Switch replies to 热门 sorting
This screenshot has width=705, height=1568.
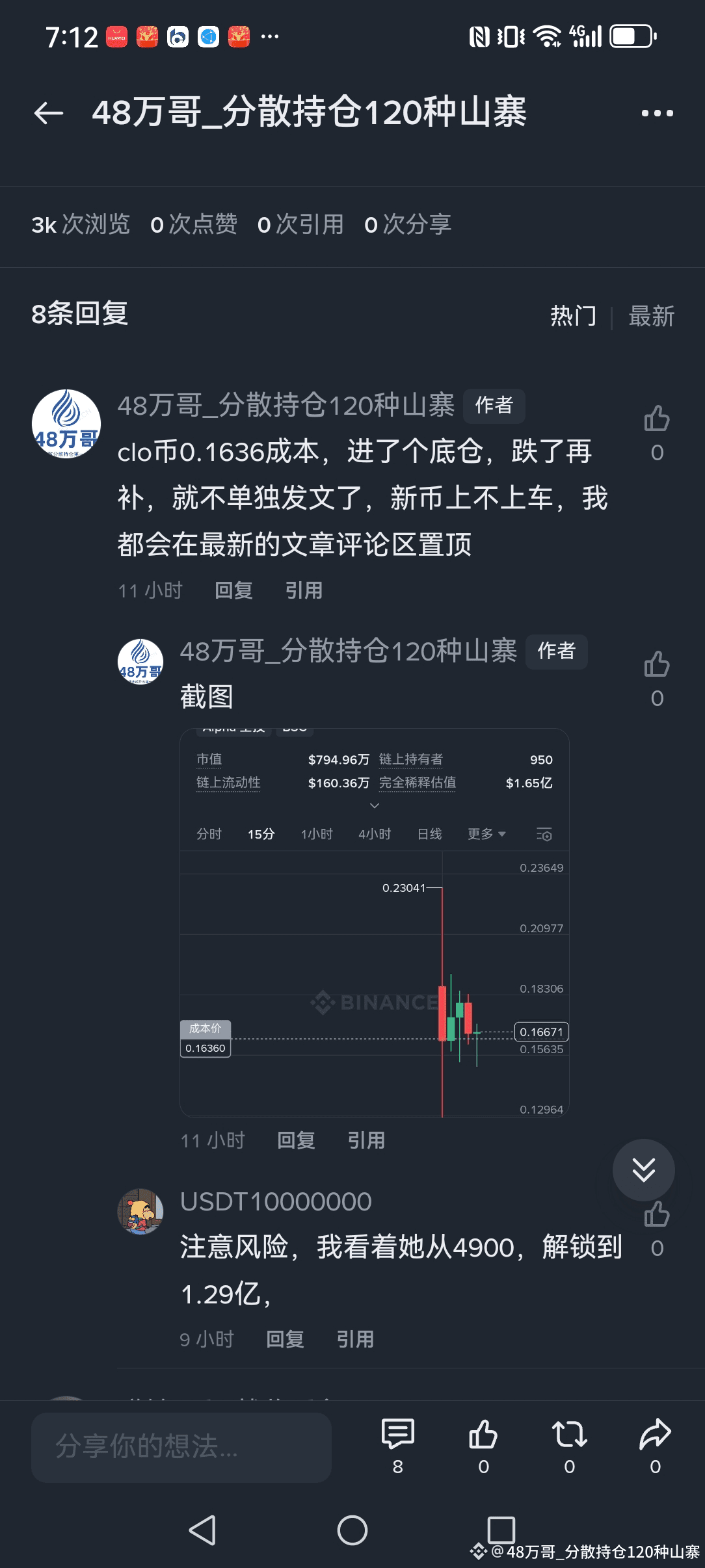[x=573, y=316]
